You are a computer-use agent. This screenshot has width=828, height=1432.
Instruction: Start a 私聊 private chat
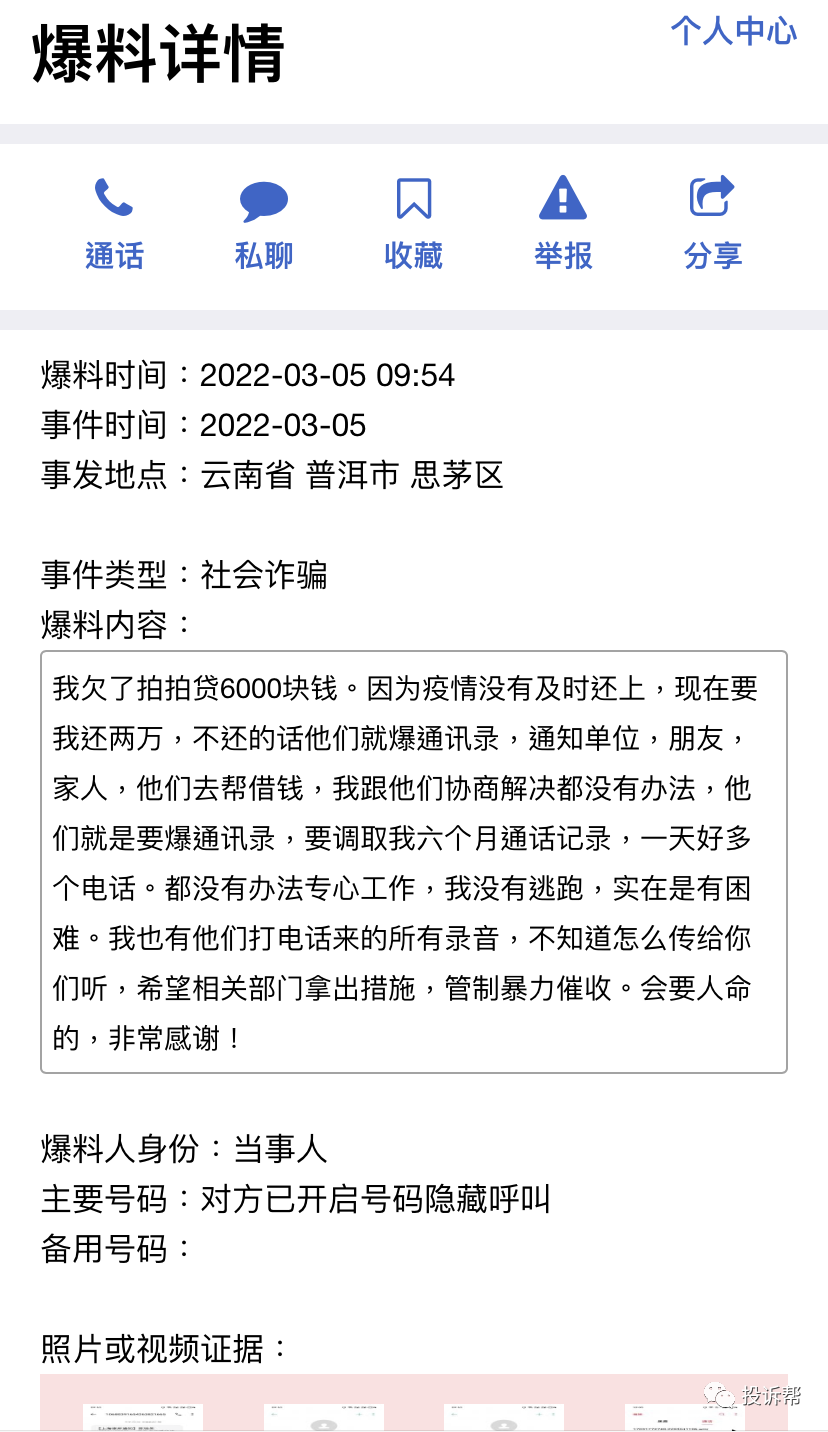pyautogui.click(x=264, y=223)
